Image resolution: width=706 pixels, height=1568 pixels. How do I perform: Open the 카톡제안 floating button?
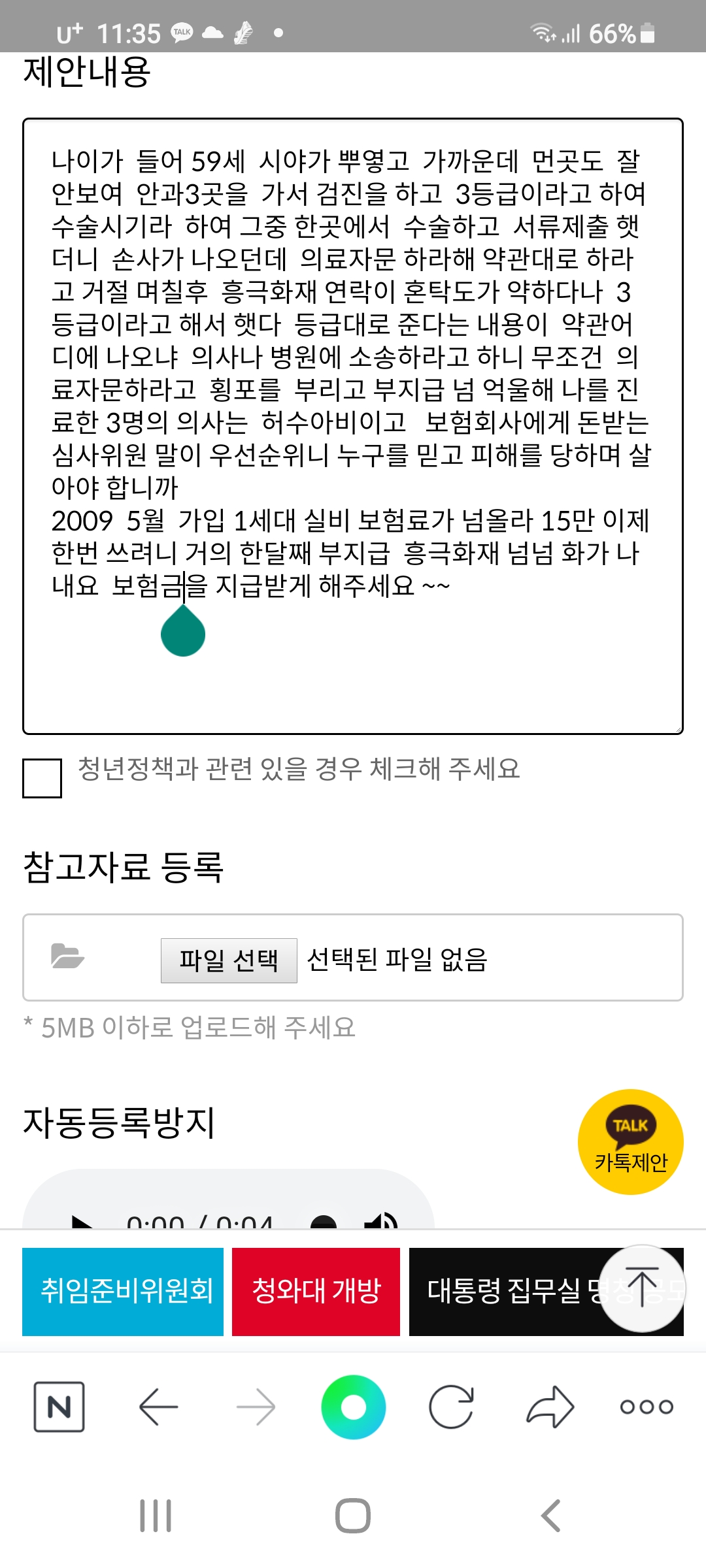tap(631, 1142)
